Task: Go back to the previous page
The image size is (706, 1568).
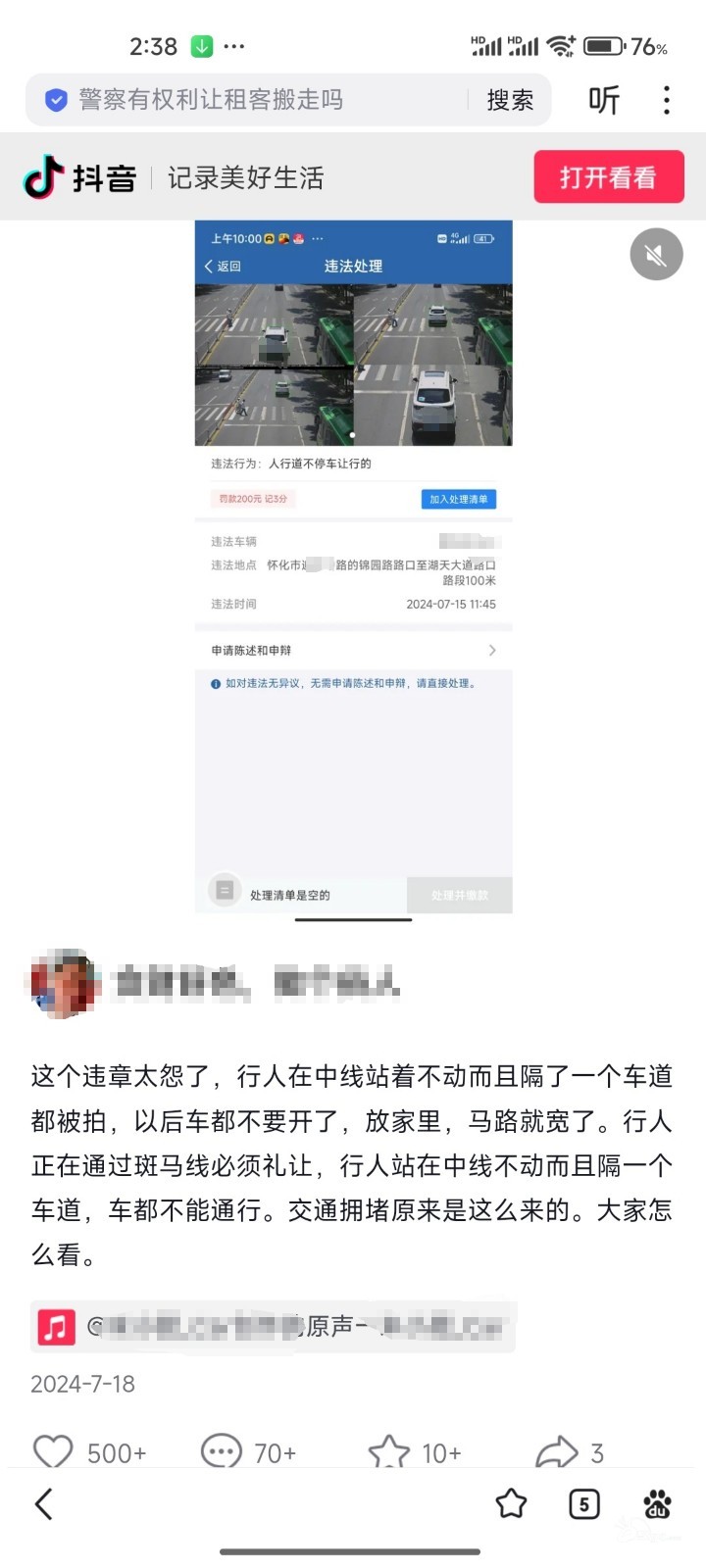Action: [44, 1504]
